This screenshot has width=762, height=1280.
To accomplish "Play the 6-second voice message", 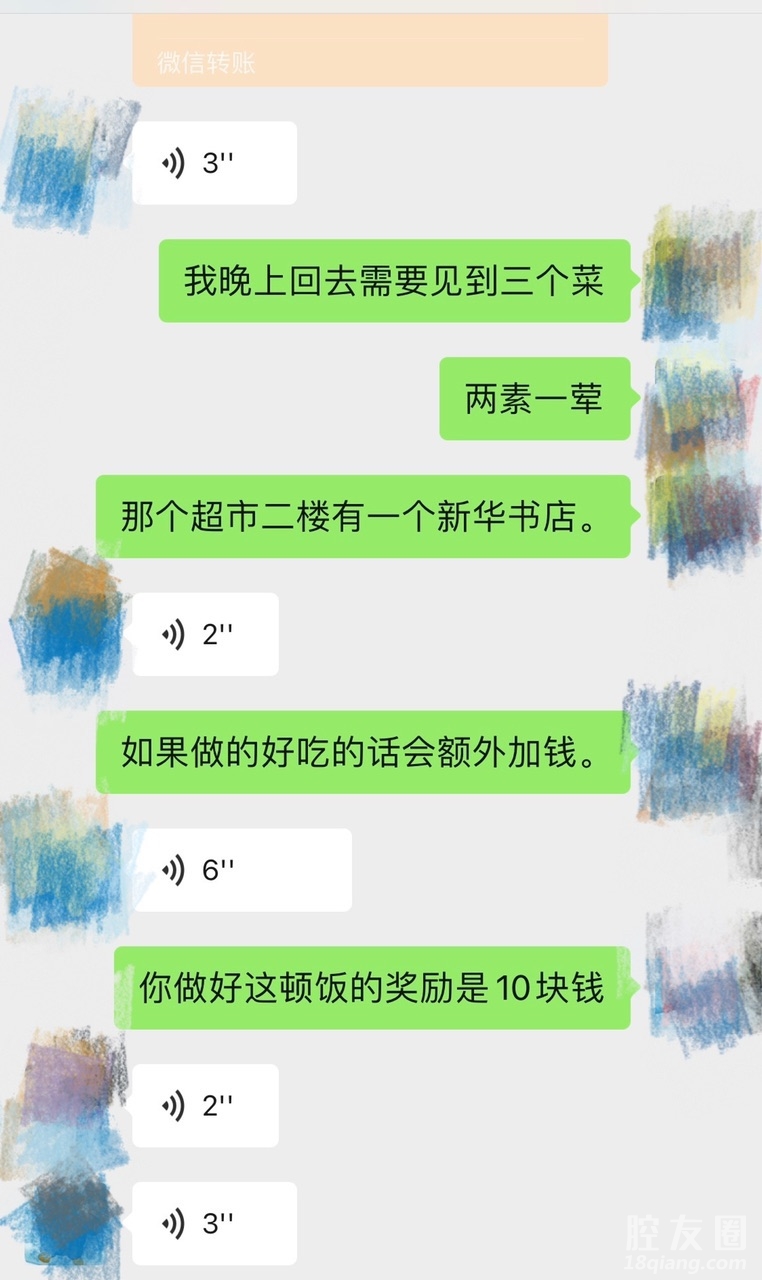I will tap(241, 869).
